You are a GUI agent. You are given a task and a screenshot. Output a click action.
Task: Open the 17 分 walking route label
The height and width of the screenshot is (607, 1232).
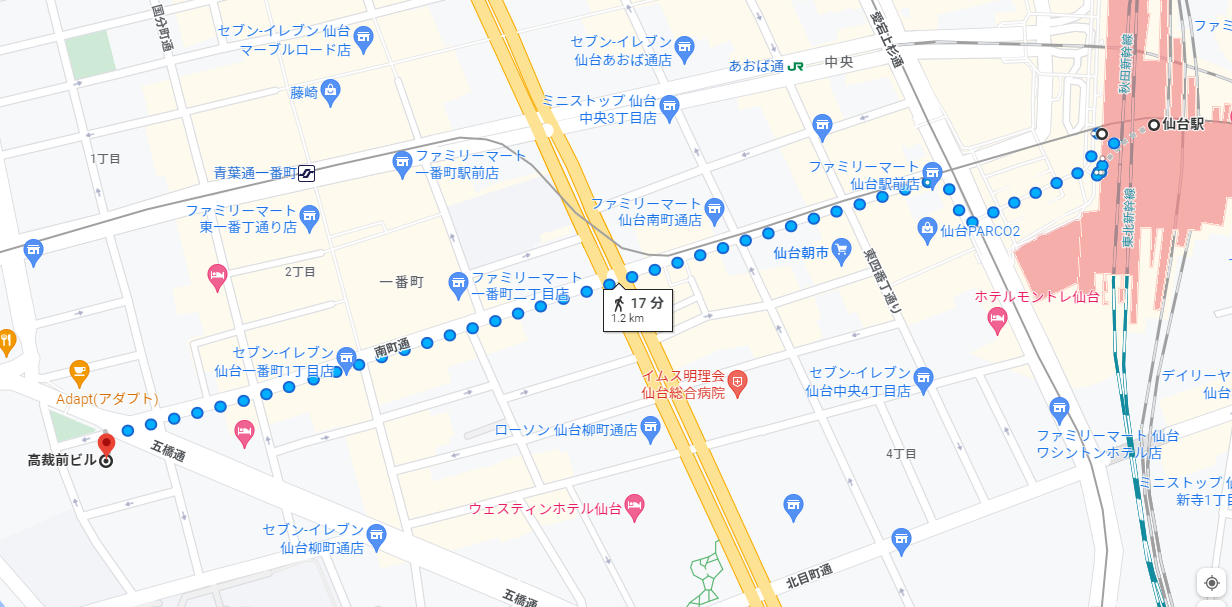638,309
